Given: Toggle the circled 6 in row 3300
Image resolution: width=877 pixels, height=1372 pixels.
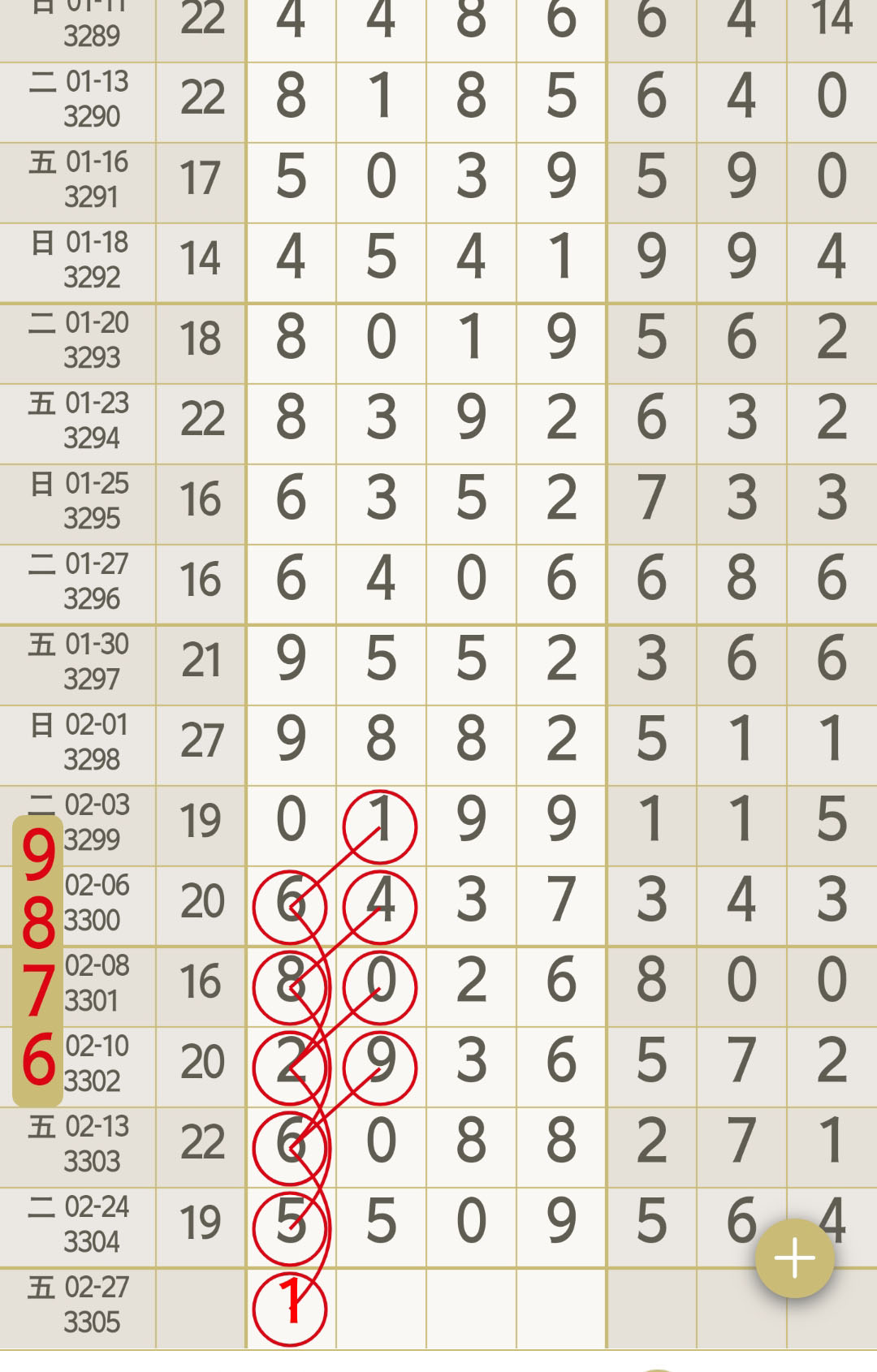Looking at the screenshot, I should coord(291,904).
